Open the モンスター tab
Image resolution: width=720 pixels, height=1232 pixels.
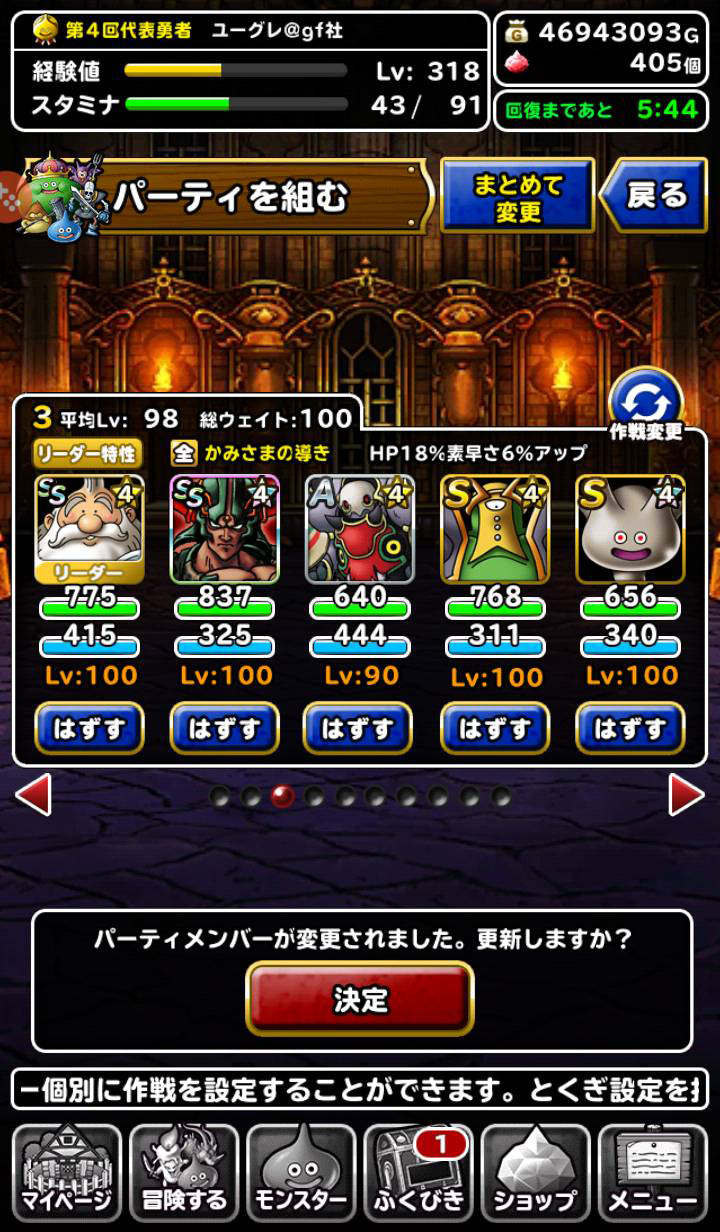coord(301,1172)
